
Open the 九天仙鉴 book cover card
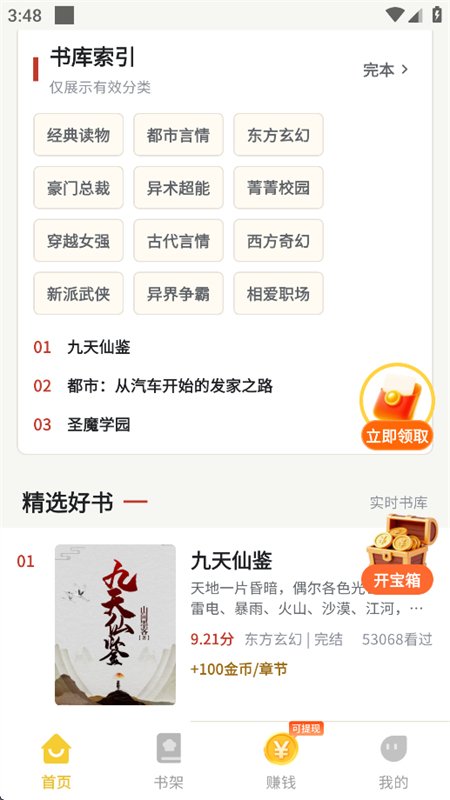pos(115,625)
